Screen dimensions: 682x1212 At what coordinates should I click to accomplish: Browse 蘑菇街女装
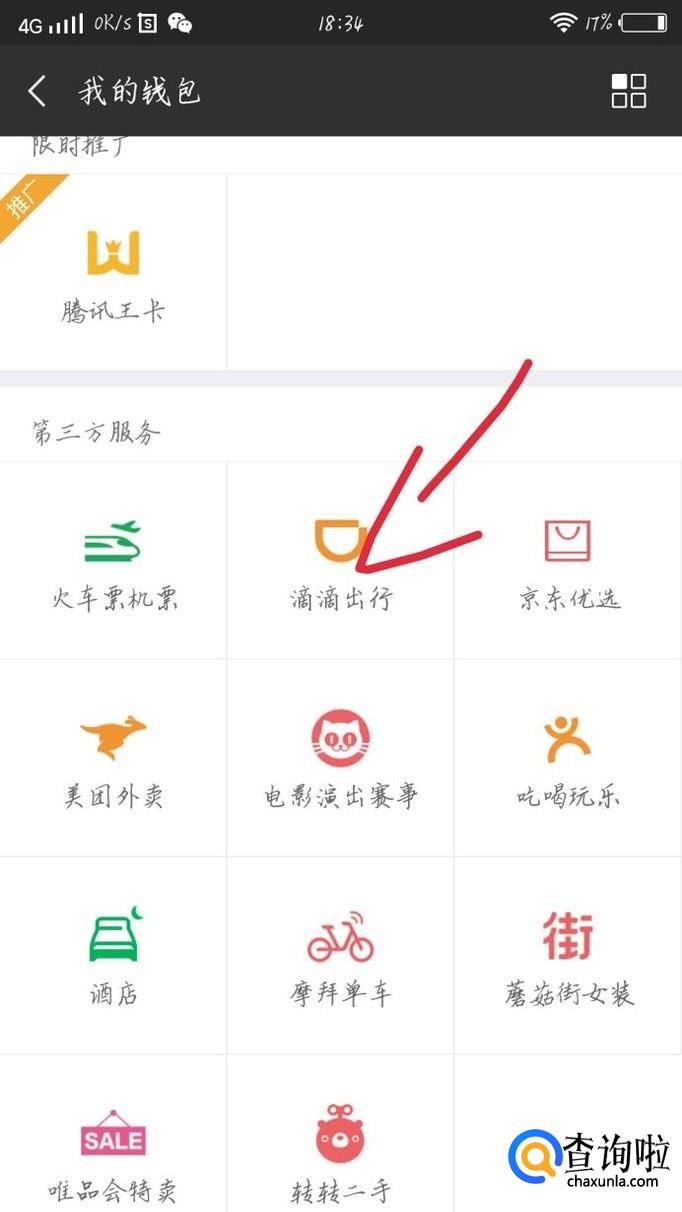point(568,956)
